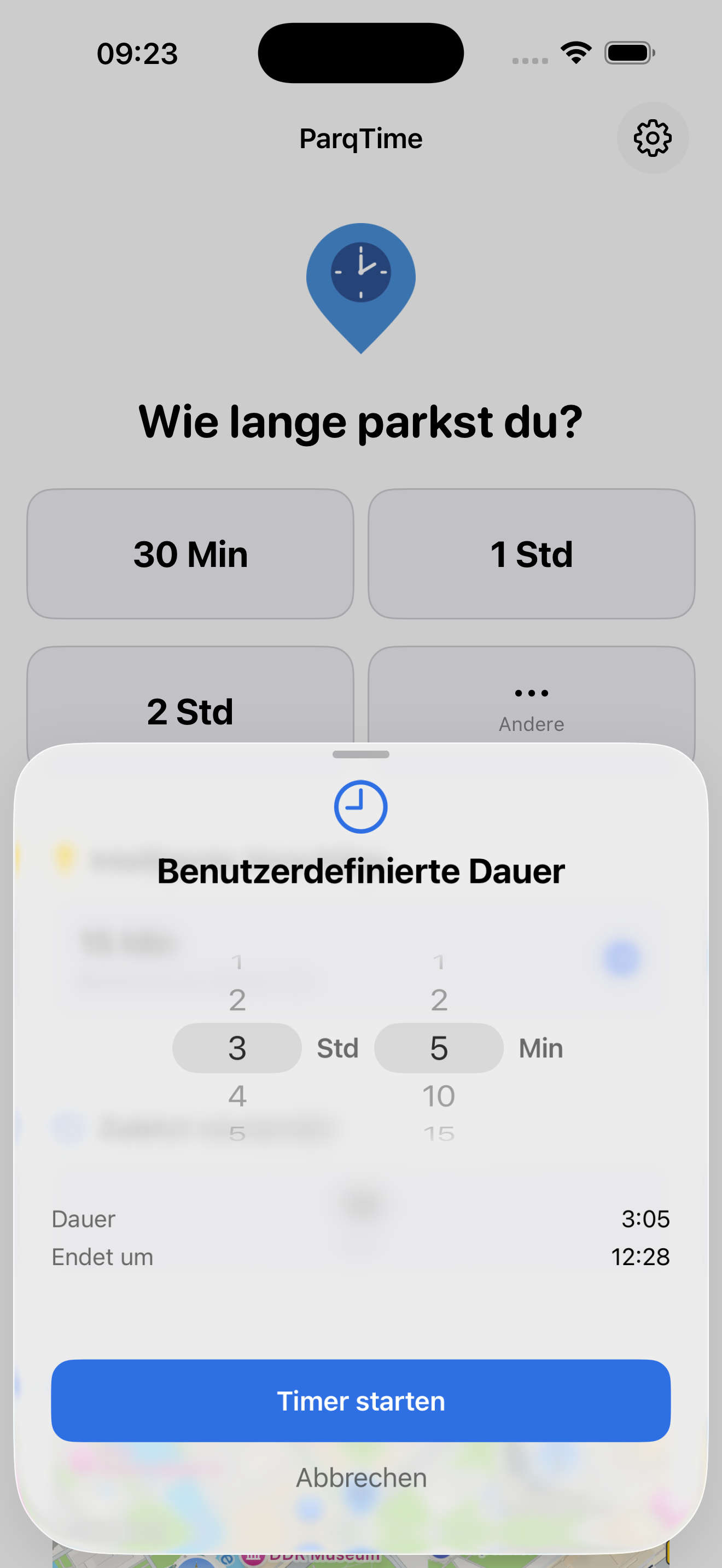722x1568 pixels.
Task: Select 2 in the minutes picker
Action: [438, 1000]
